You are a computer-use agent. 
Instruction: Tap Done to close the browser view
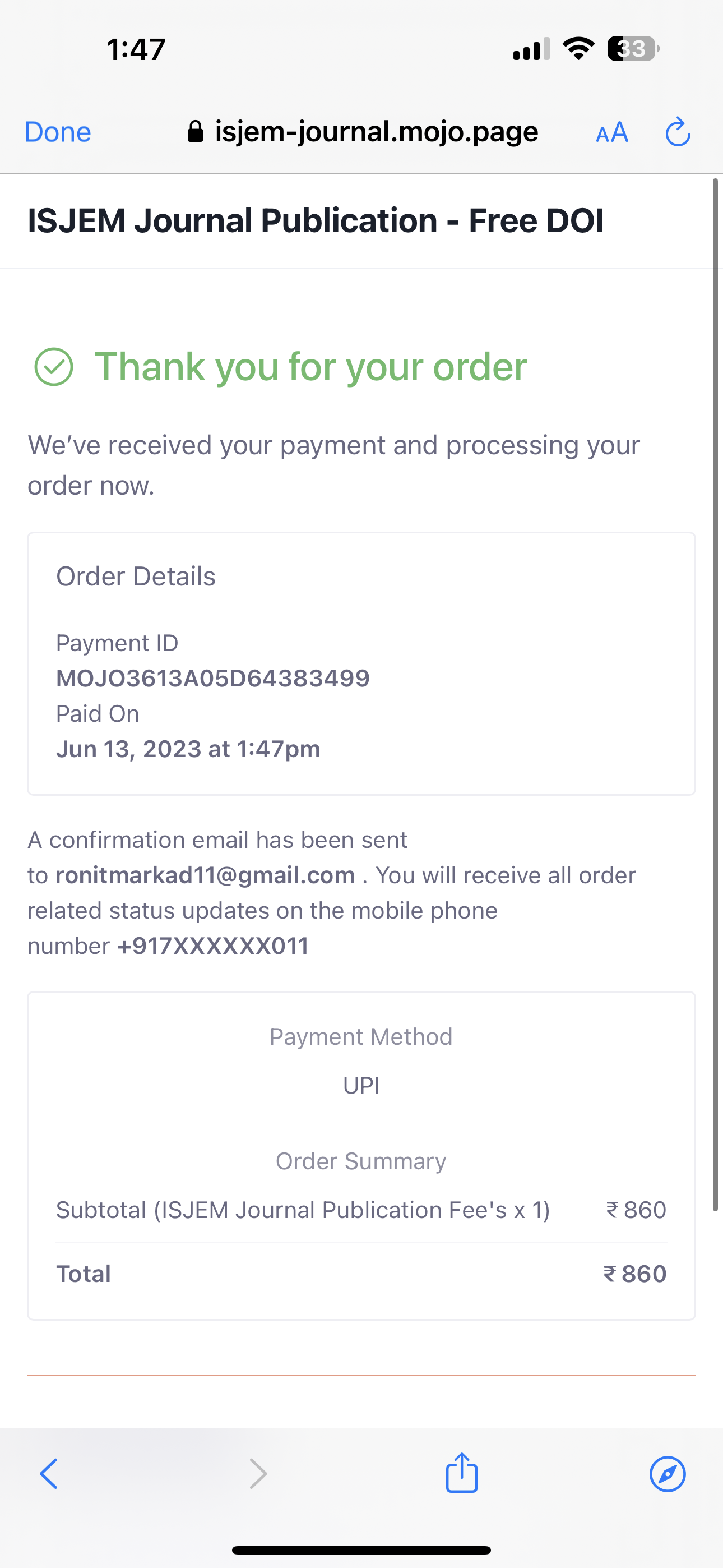58,132
